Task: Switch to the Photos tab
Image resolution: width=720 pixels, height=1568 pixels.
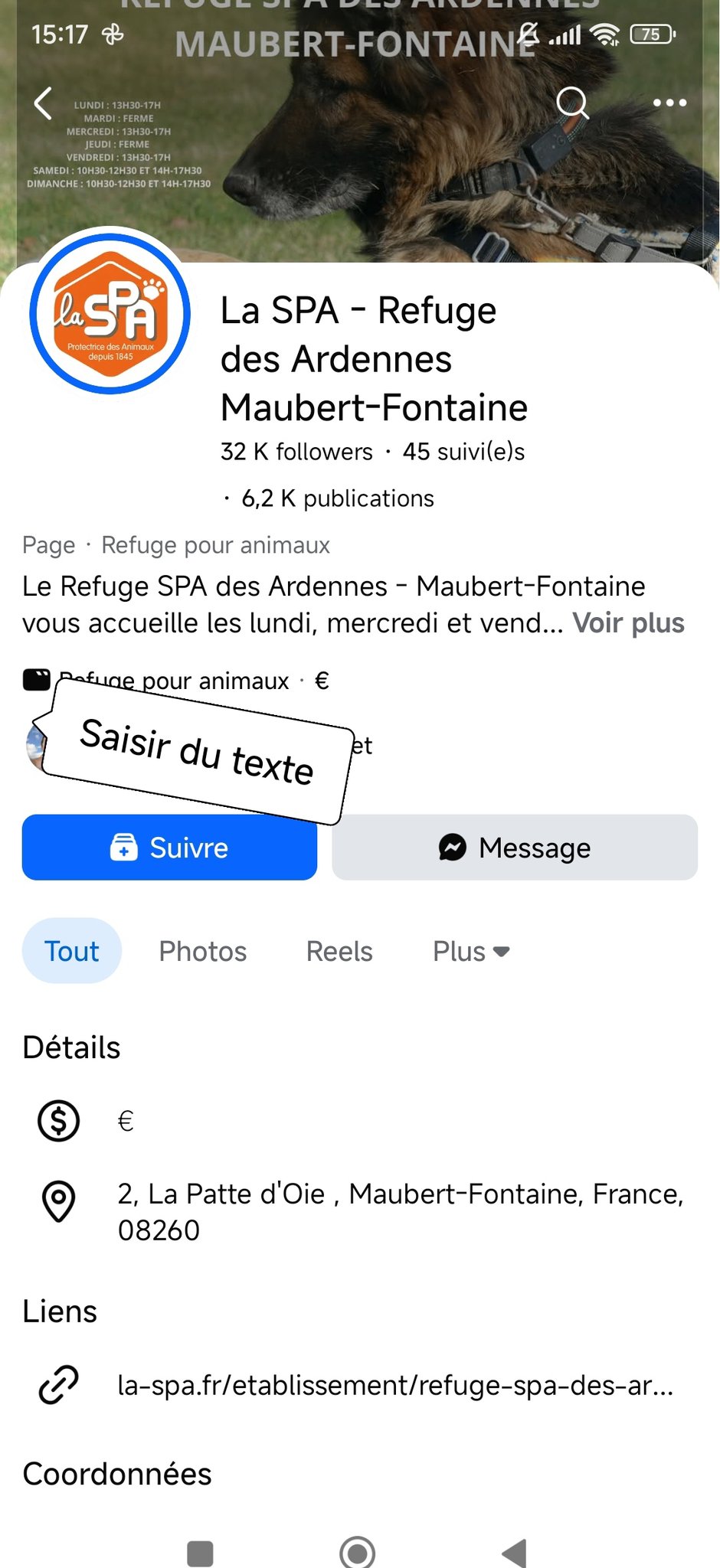Action: (203, 951)
